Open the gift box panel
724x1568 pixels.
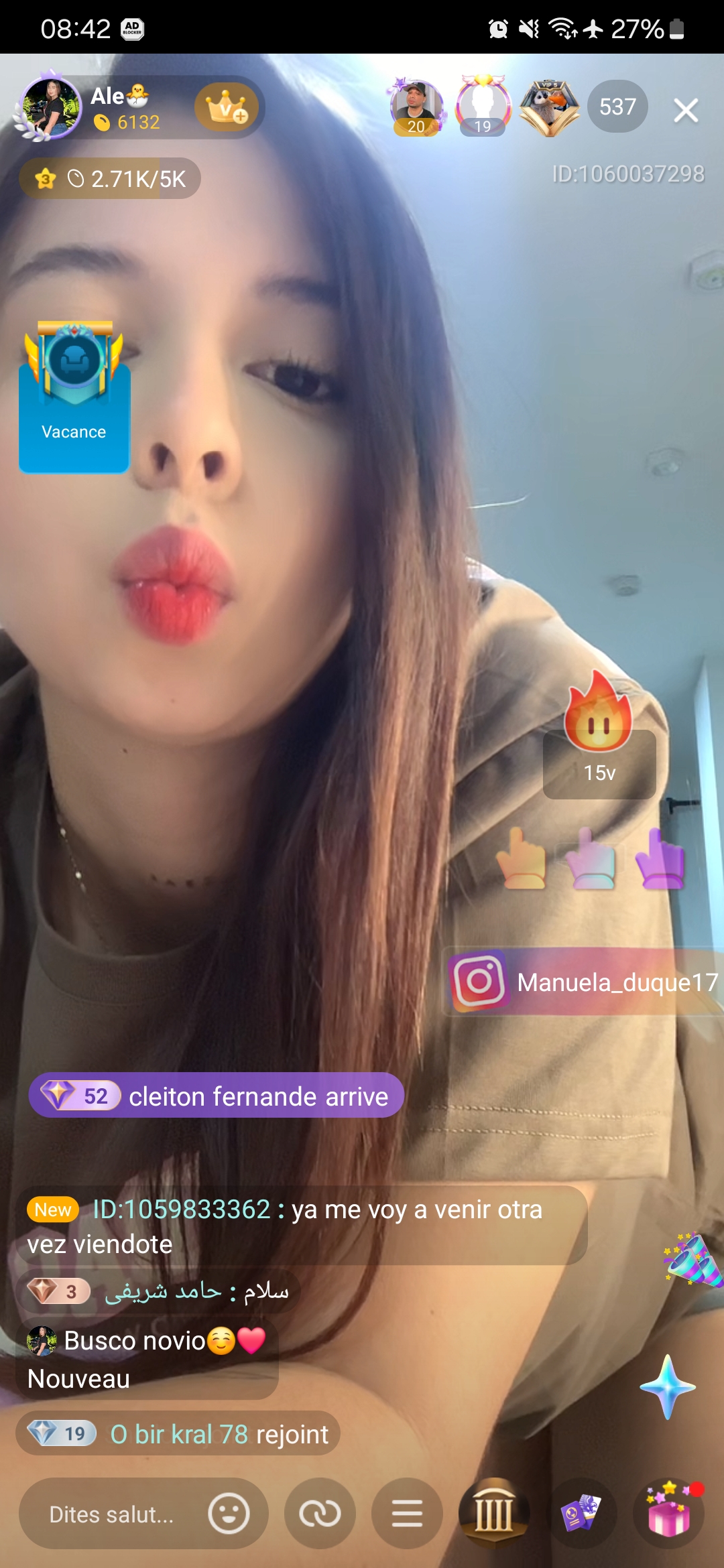[x=668, y=1513]
